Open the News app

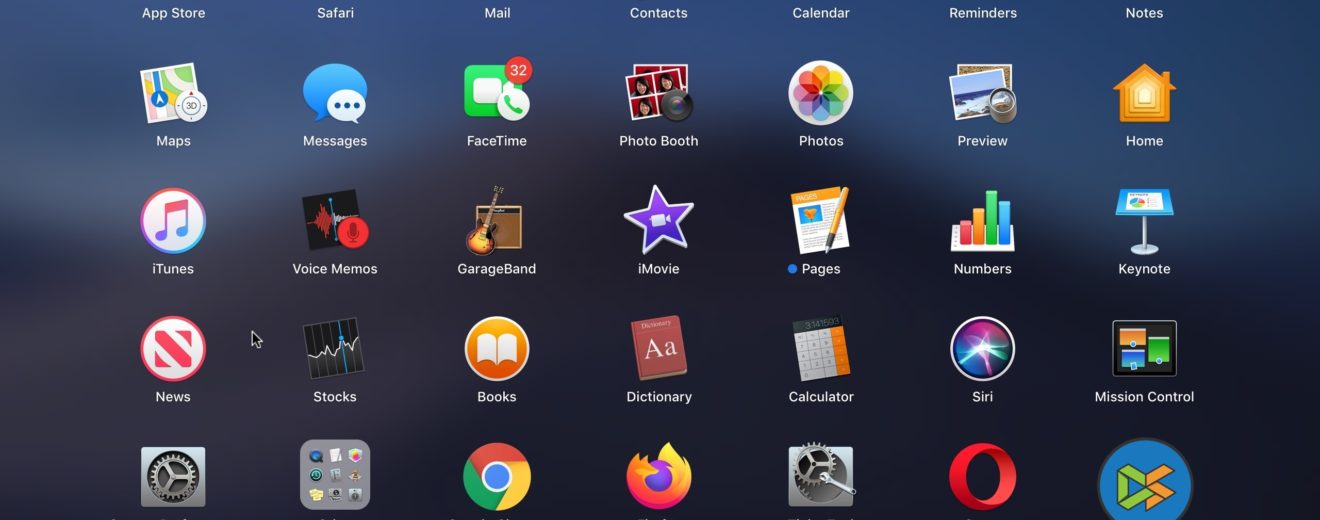[173, 349]
